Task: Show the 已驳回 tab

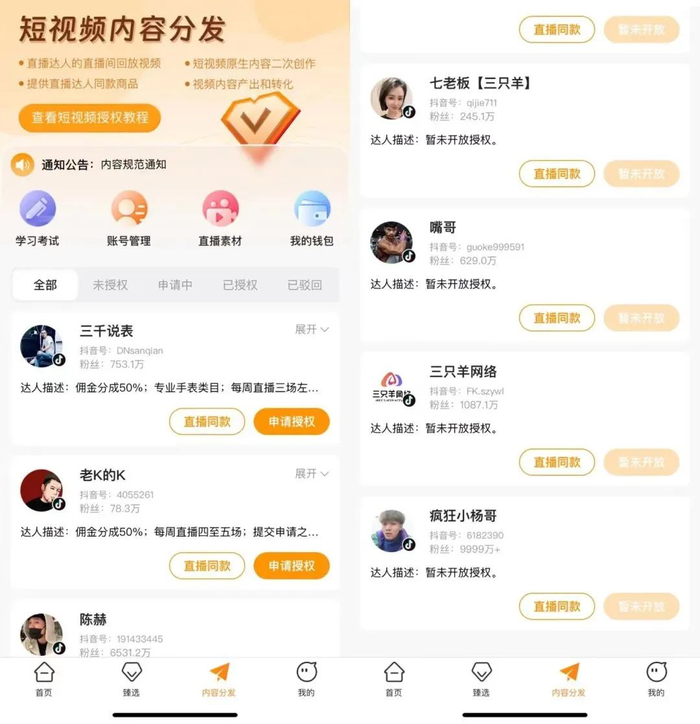Action: click(305, 285)
